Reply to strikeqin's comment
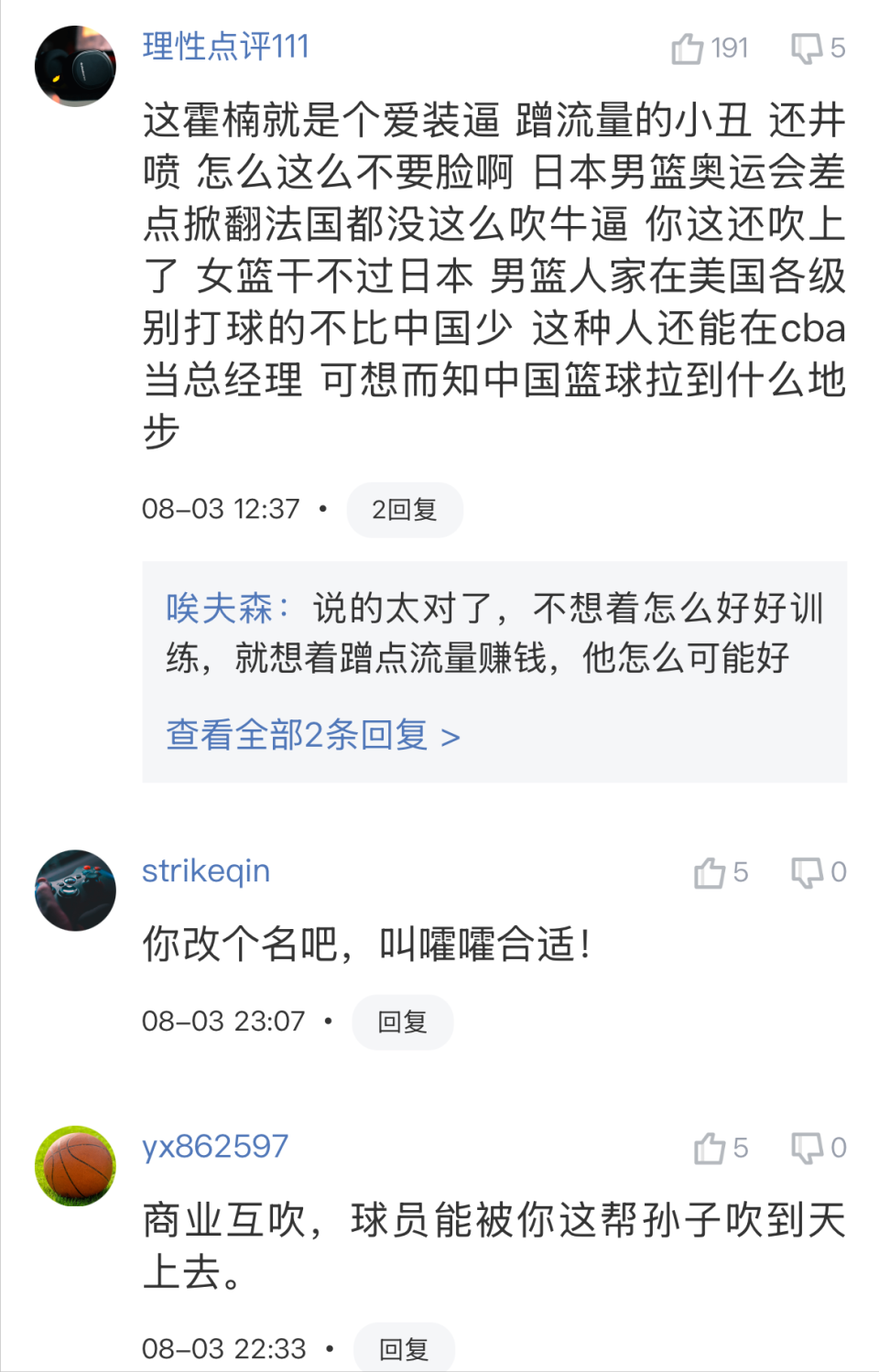The height and width of the screenshot is (1372, 879). (403, 1021)
